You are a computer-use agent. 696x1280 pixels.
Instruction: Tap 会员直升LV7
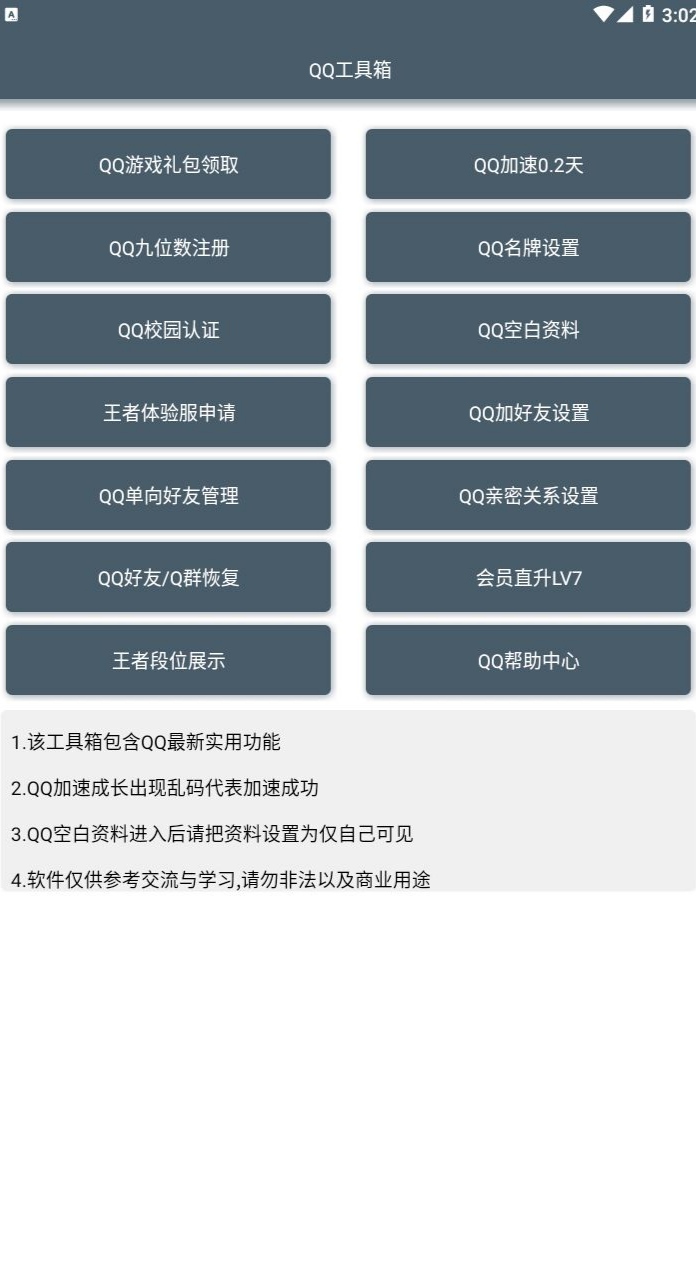[528, 577]
